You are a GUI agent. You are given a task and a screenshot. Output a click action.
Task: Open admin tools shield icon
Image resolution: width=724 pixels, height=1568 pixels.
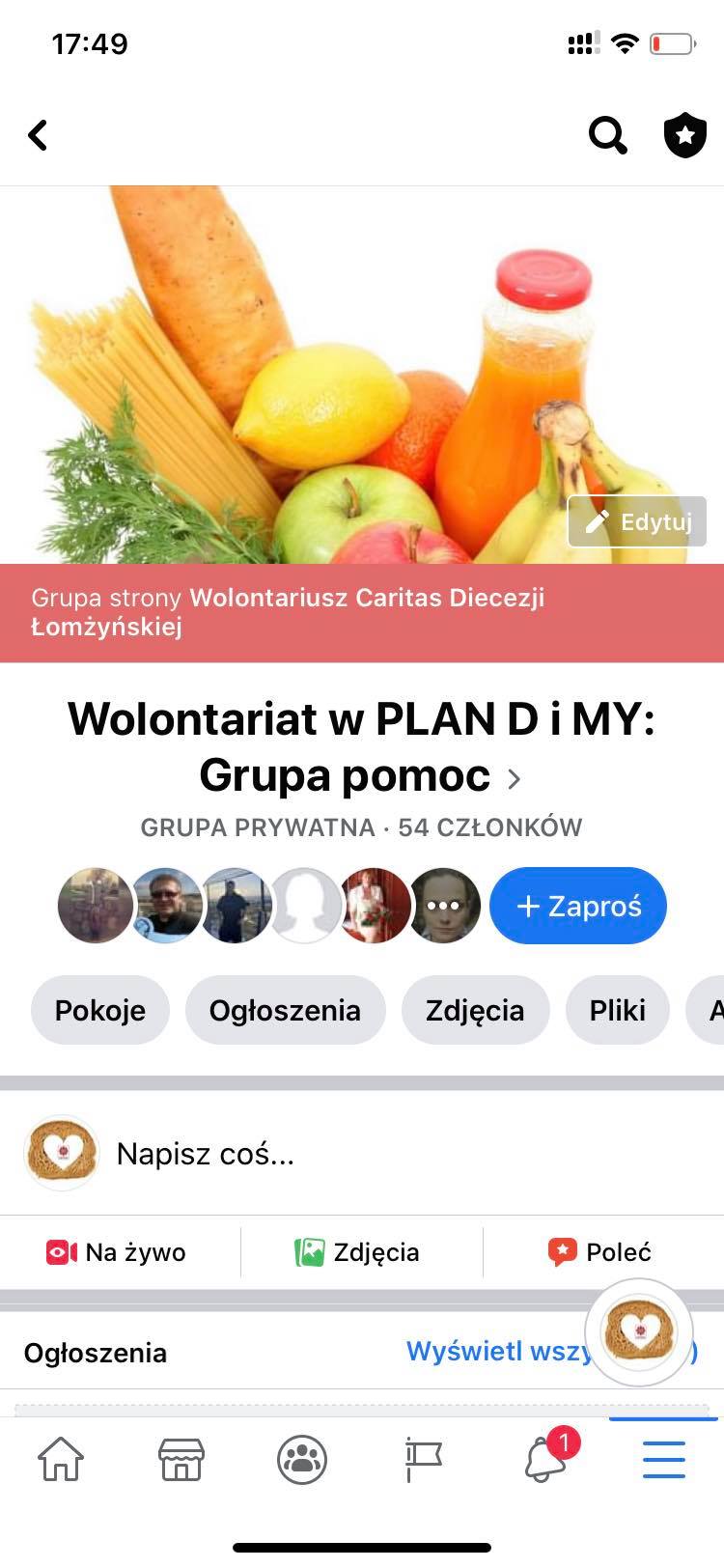pyautogui.click(x=684, y=135)
